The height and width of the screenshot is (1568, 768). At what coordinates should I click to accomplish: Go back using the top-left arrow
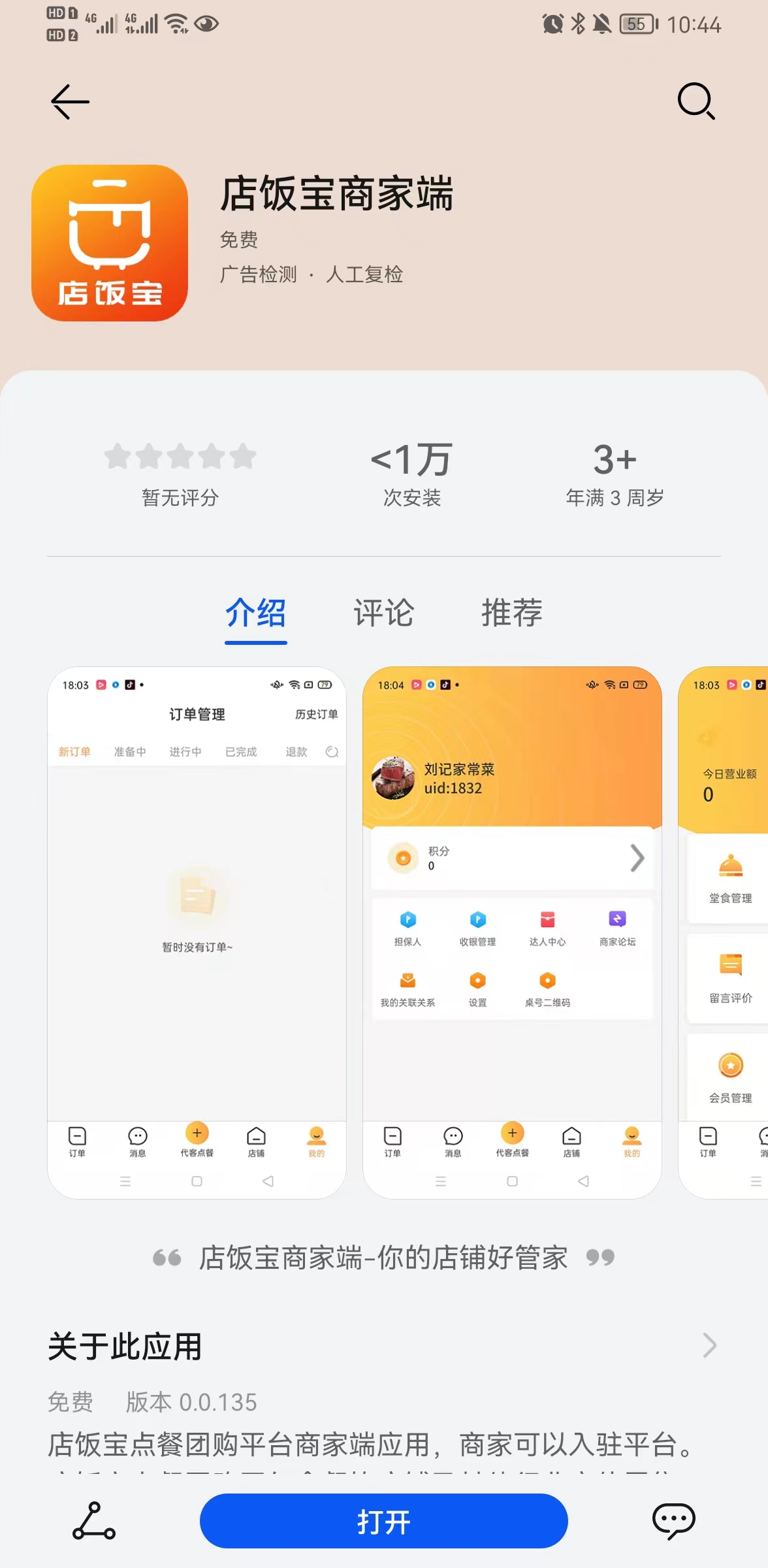tap(70, 102)
